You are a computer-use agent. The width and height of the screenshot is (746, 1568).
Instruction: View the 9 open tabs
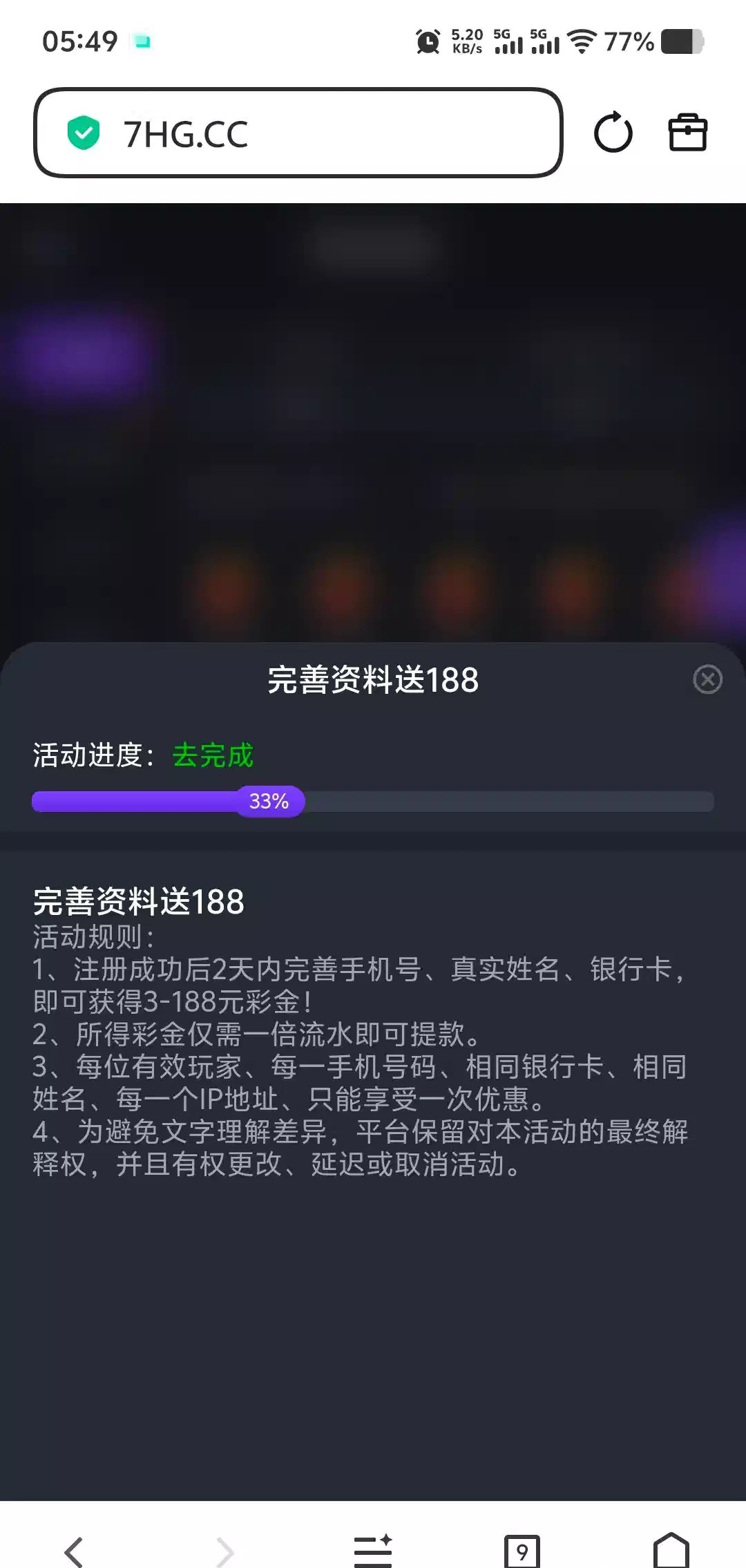click(522, 1551)
